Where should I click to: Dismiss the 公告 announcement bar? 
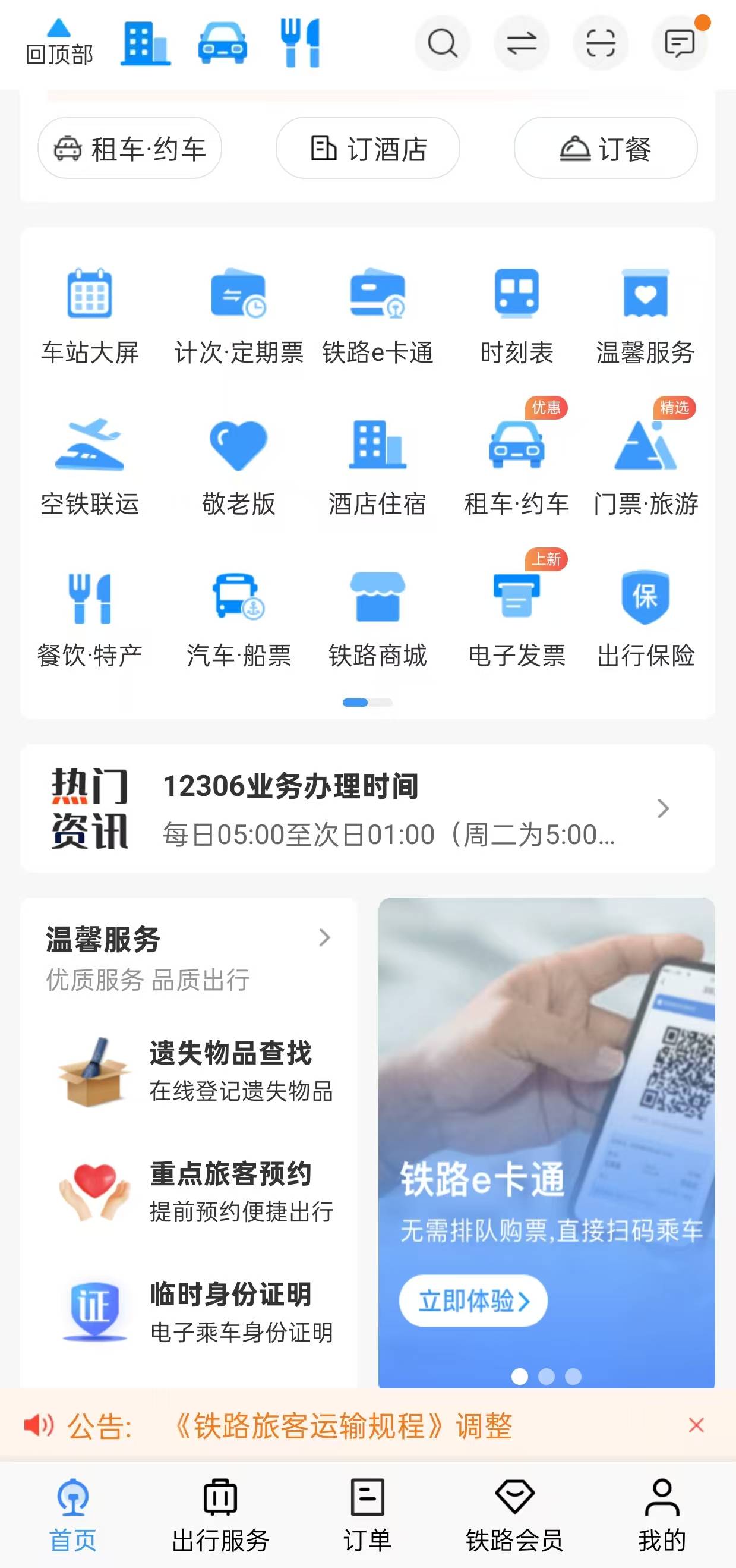pos(696,1425)
